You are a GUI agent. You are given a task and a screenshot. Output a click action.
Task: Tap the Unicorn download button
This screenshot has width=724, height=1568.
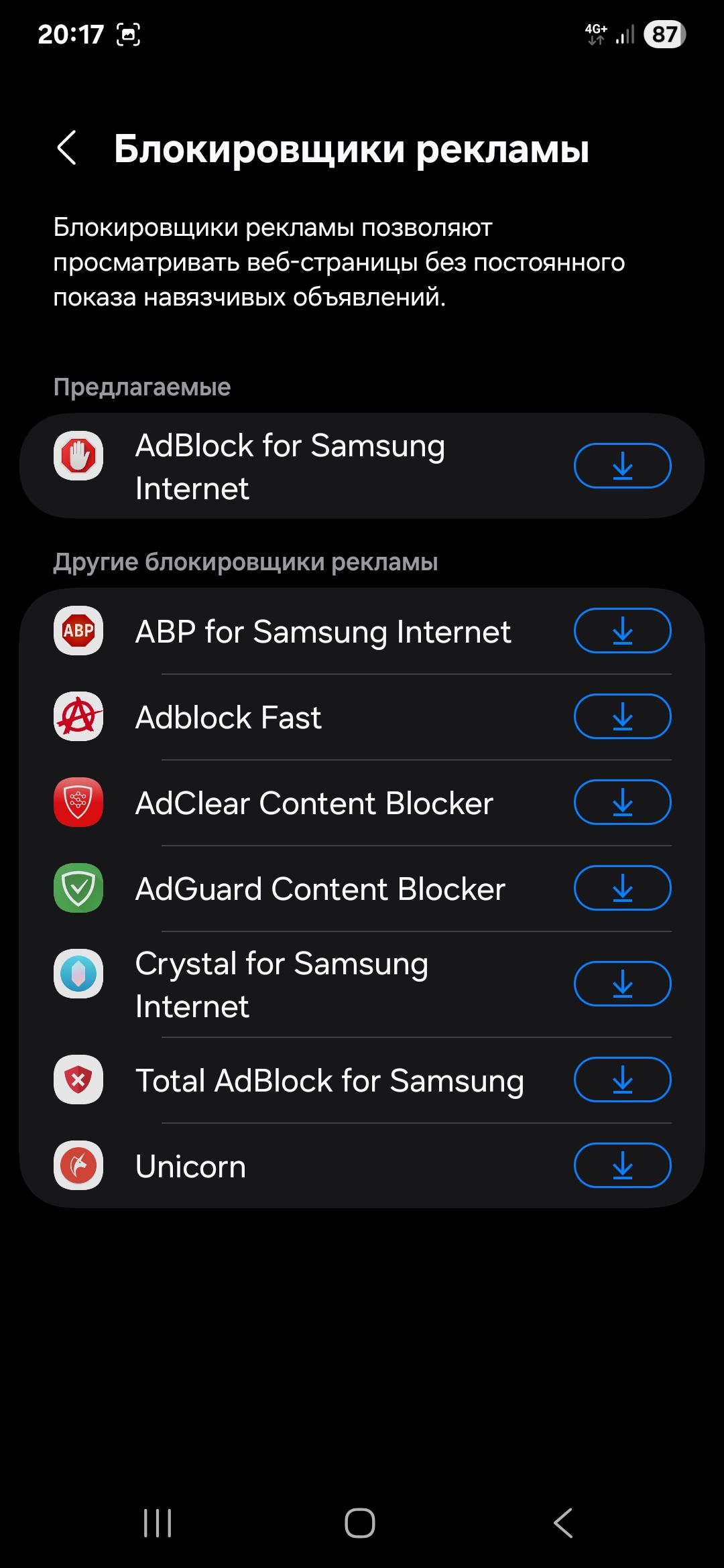[622, 1165]
